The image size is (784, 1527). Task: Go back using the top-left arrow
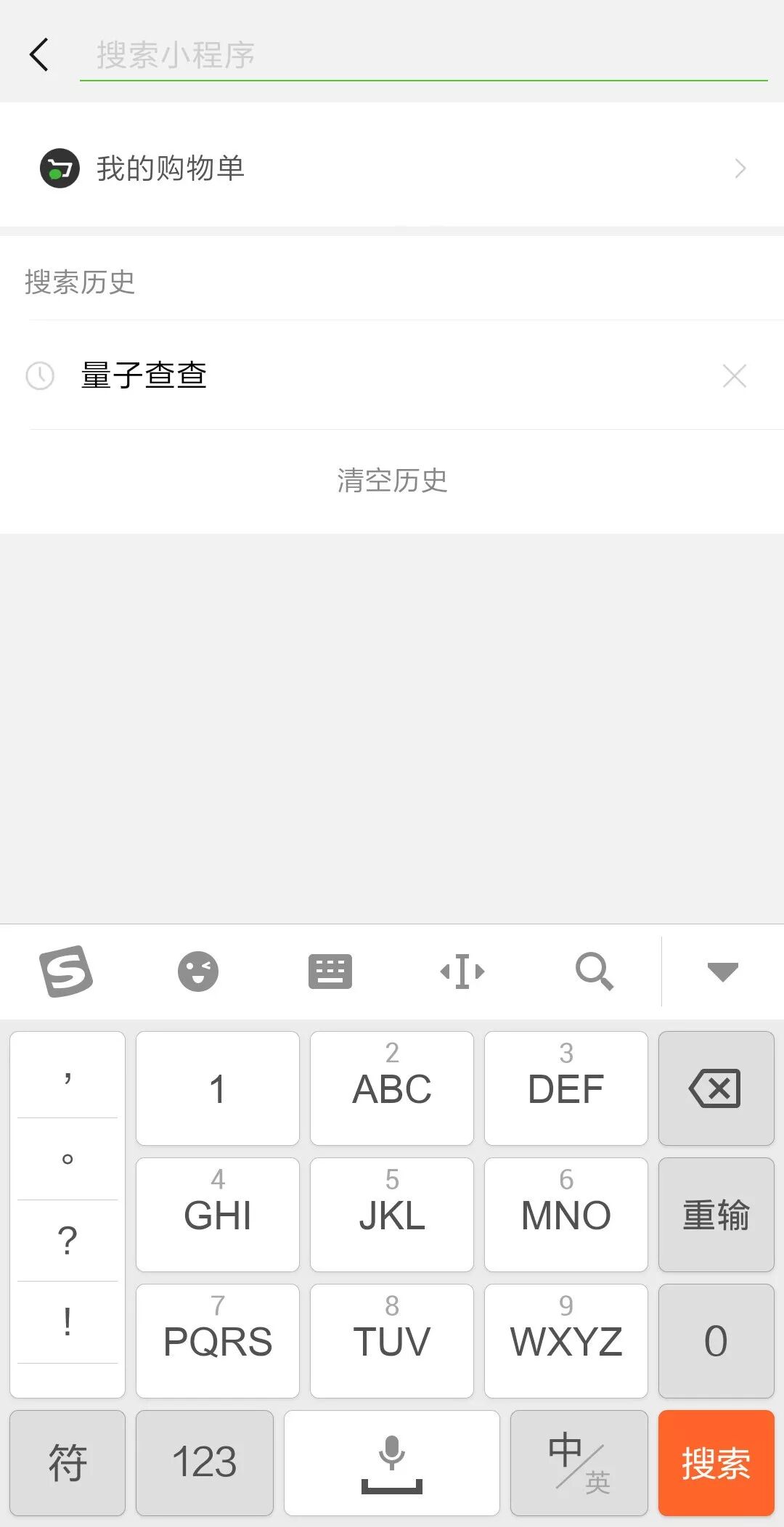39,55
